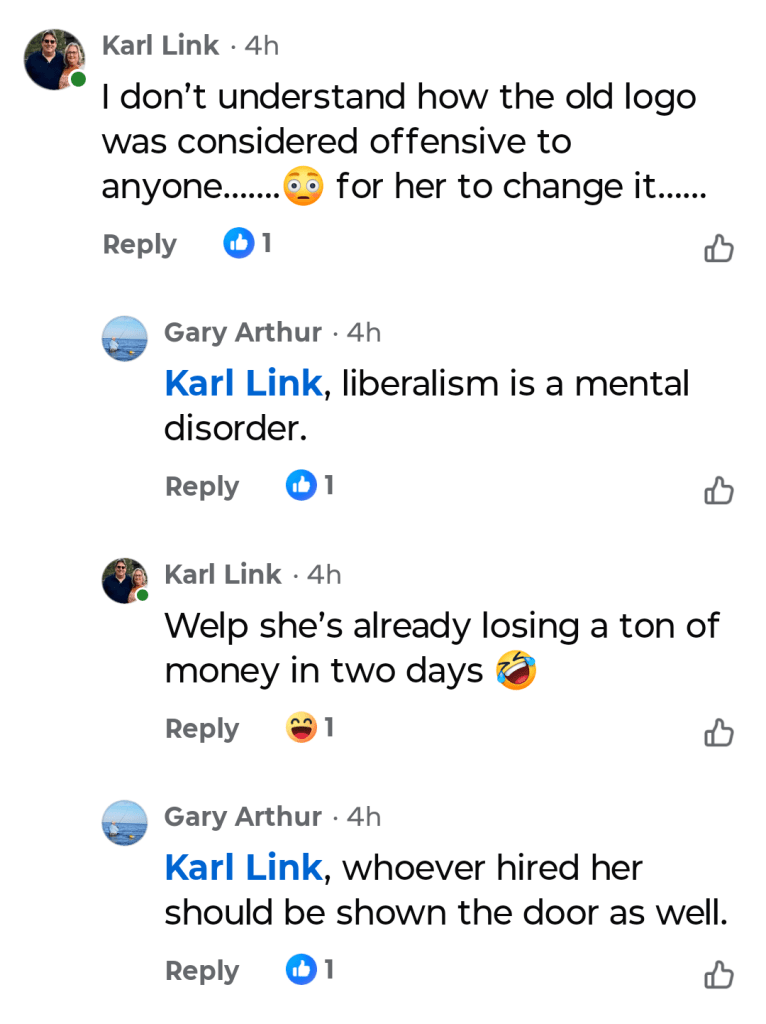This screenshot has width=766, height=1024.
Task: Like Gary Arthur's mental disorder comment
Action: click(719, 490)
